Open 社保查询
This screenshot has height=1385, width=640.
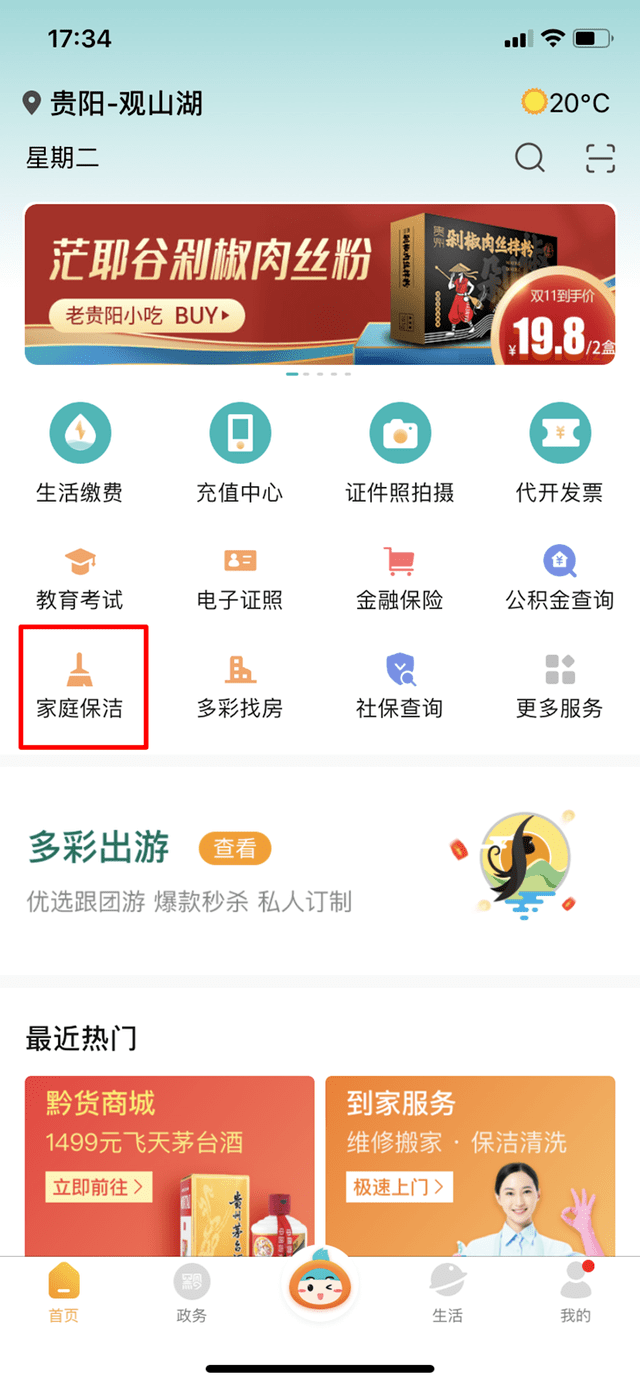400,686
